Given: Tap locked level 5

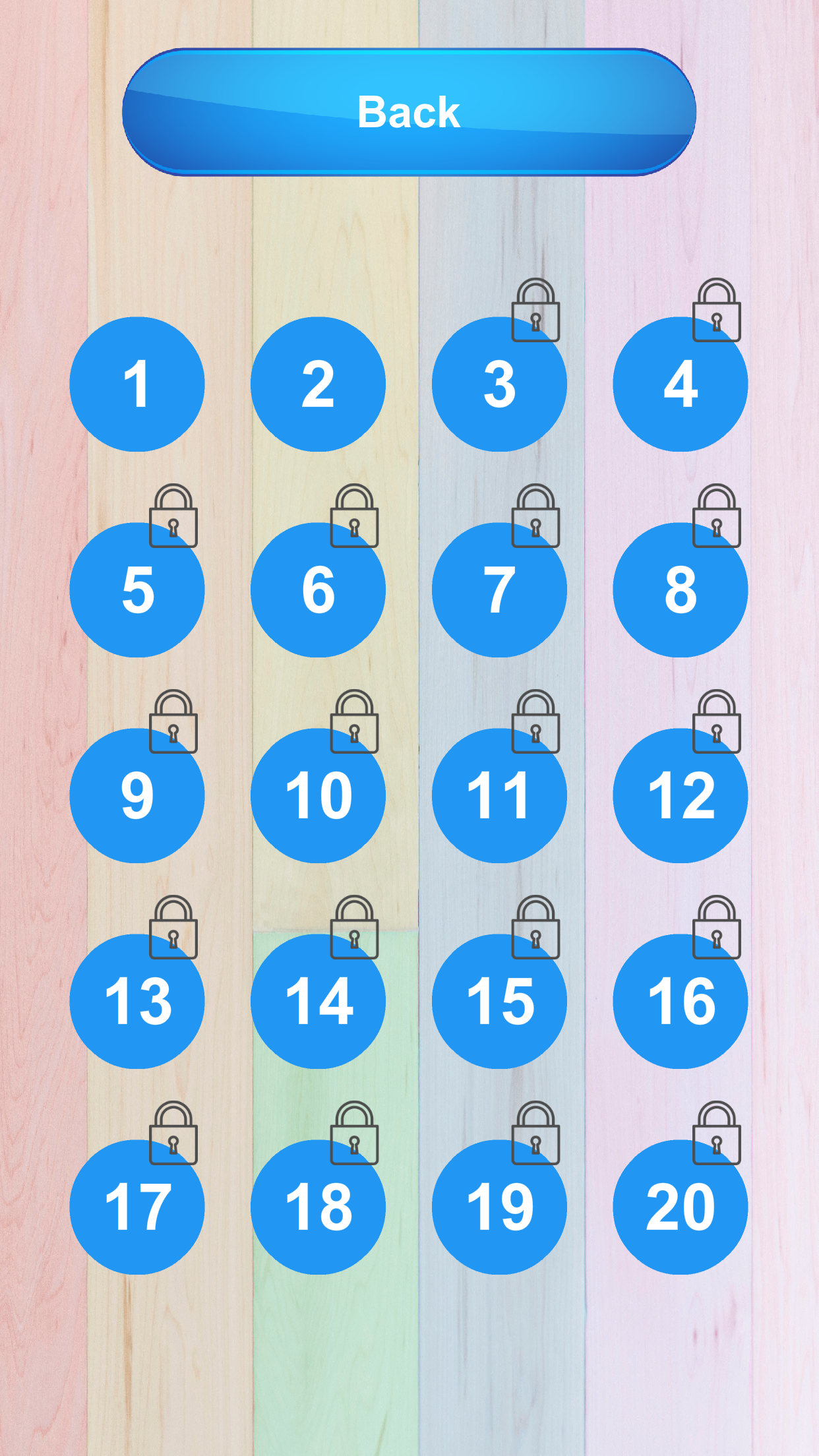Looking at the screenshot, I should (x=137, y=590).
